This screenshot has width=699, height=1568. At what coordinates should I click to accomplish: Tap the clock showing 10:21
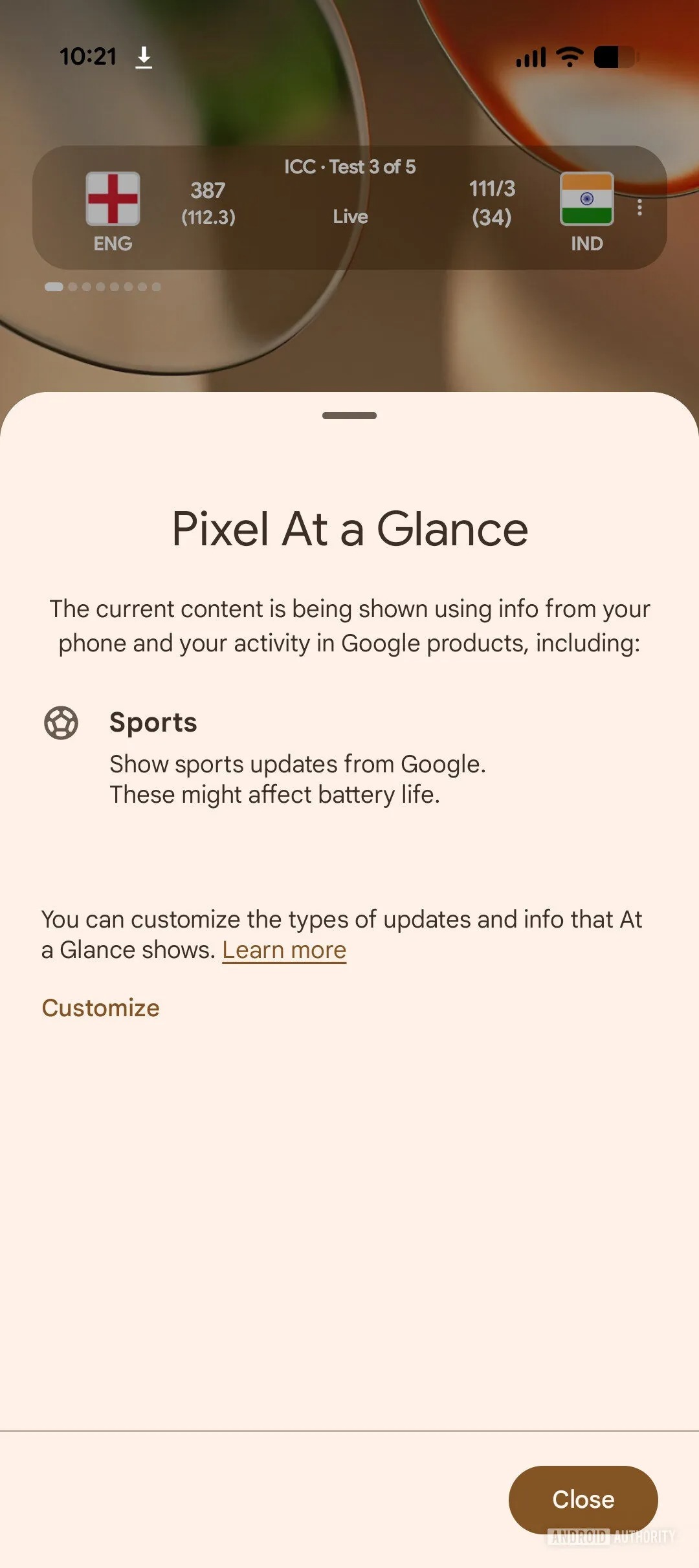89,56
